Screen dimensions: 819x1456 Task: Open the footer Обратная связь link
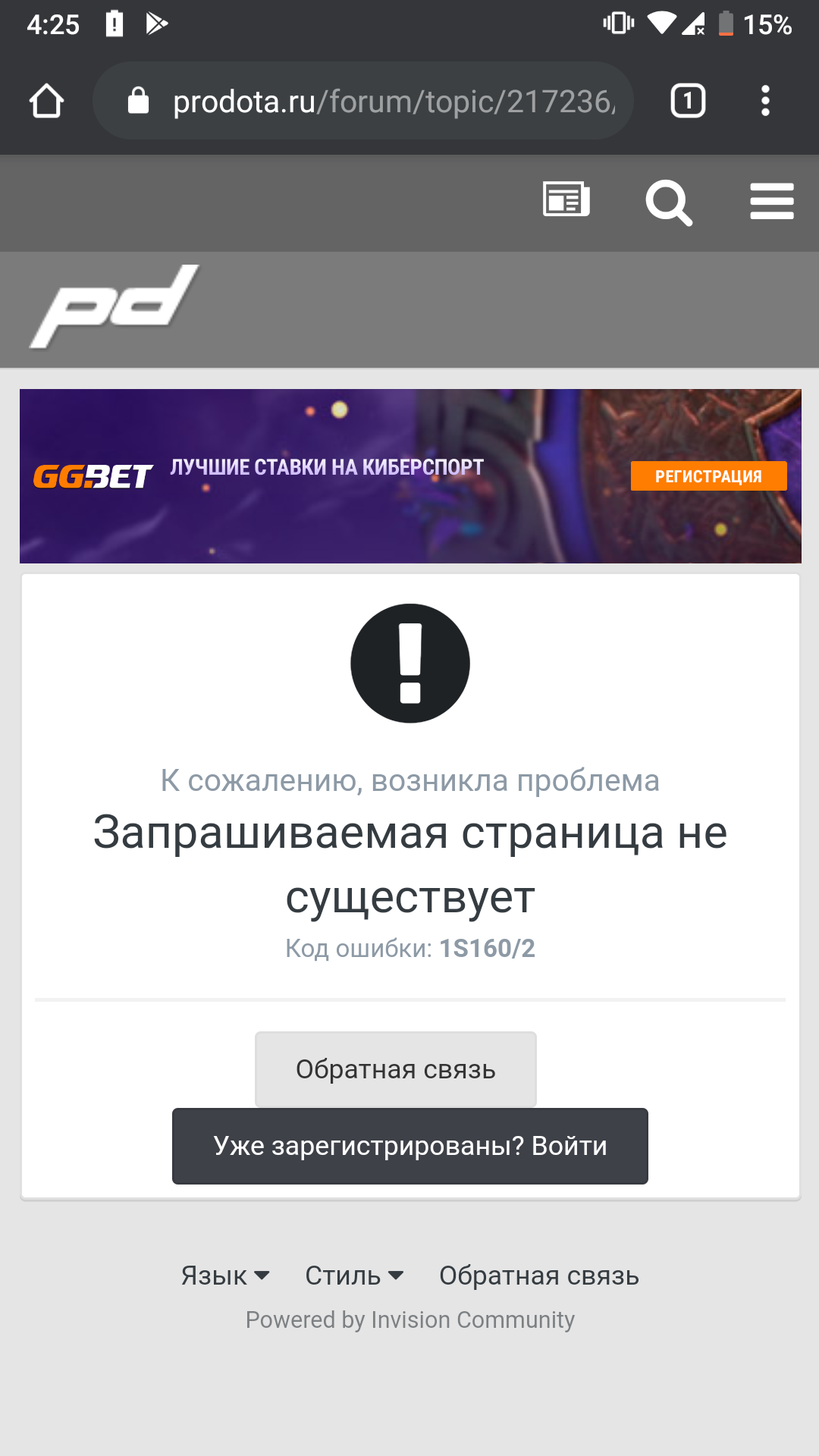(539, 1276)
